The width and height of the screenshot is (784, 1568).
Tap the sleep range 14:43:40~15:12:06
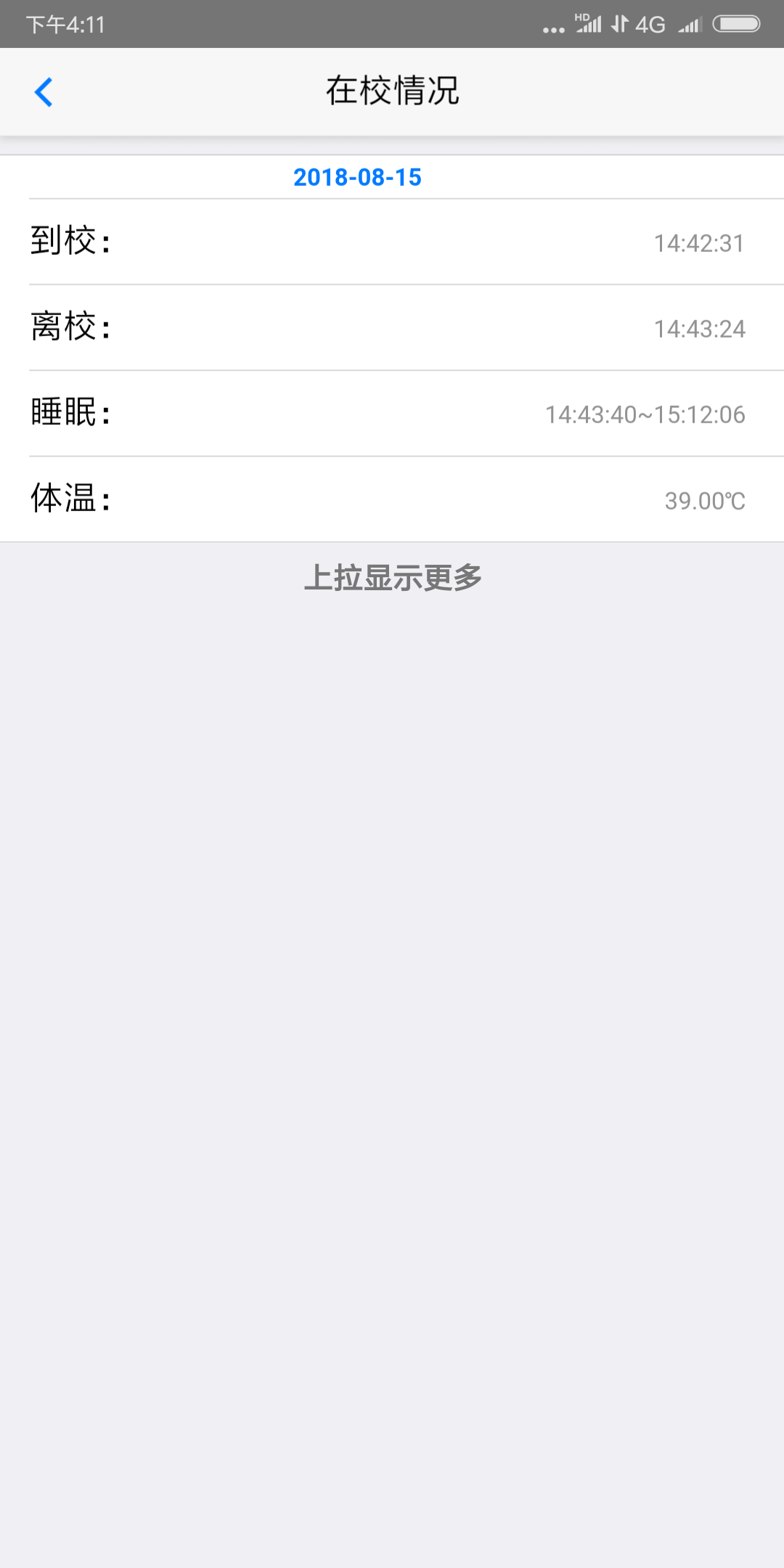point(645,415)
